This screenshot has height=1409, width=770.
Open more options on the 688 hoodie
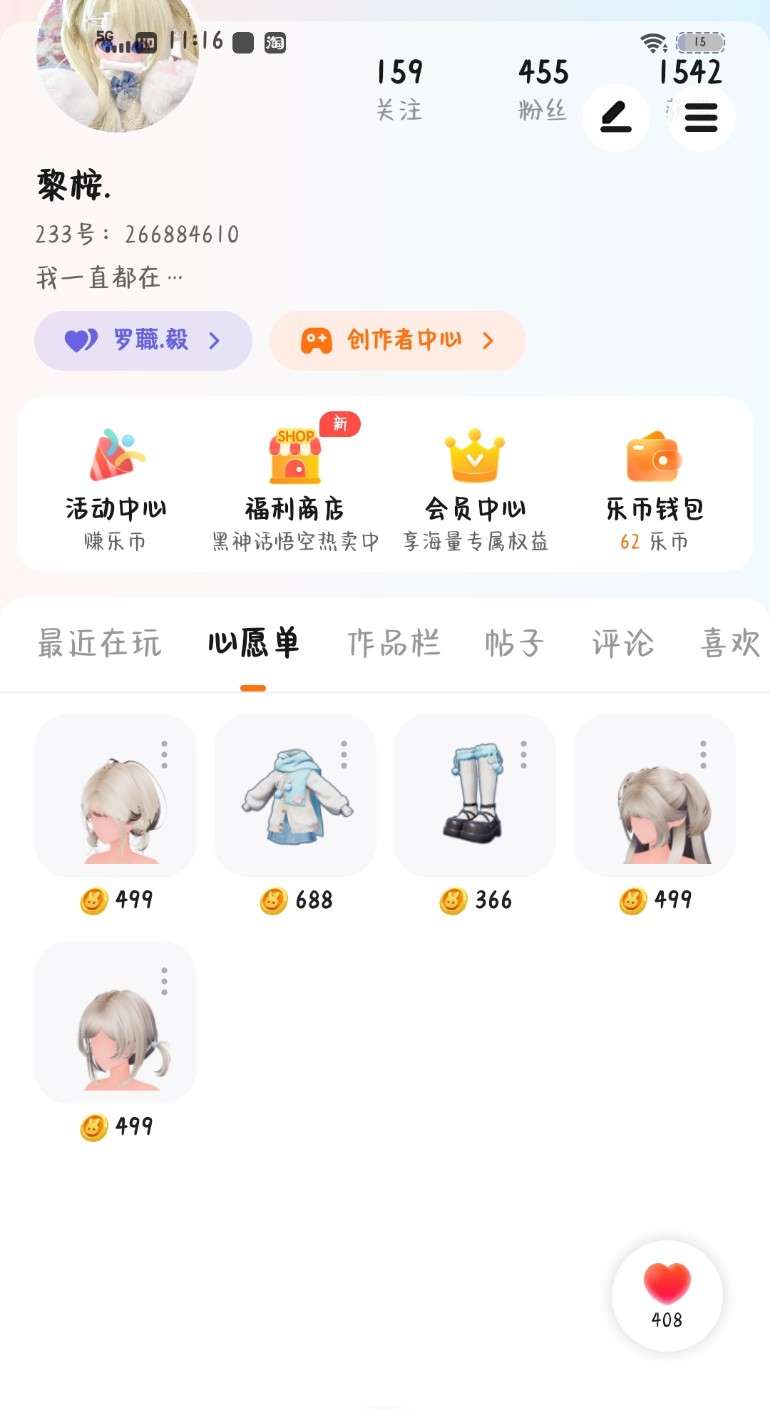click(x=344, y=755)
